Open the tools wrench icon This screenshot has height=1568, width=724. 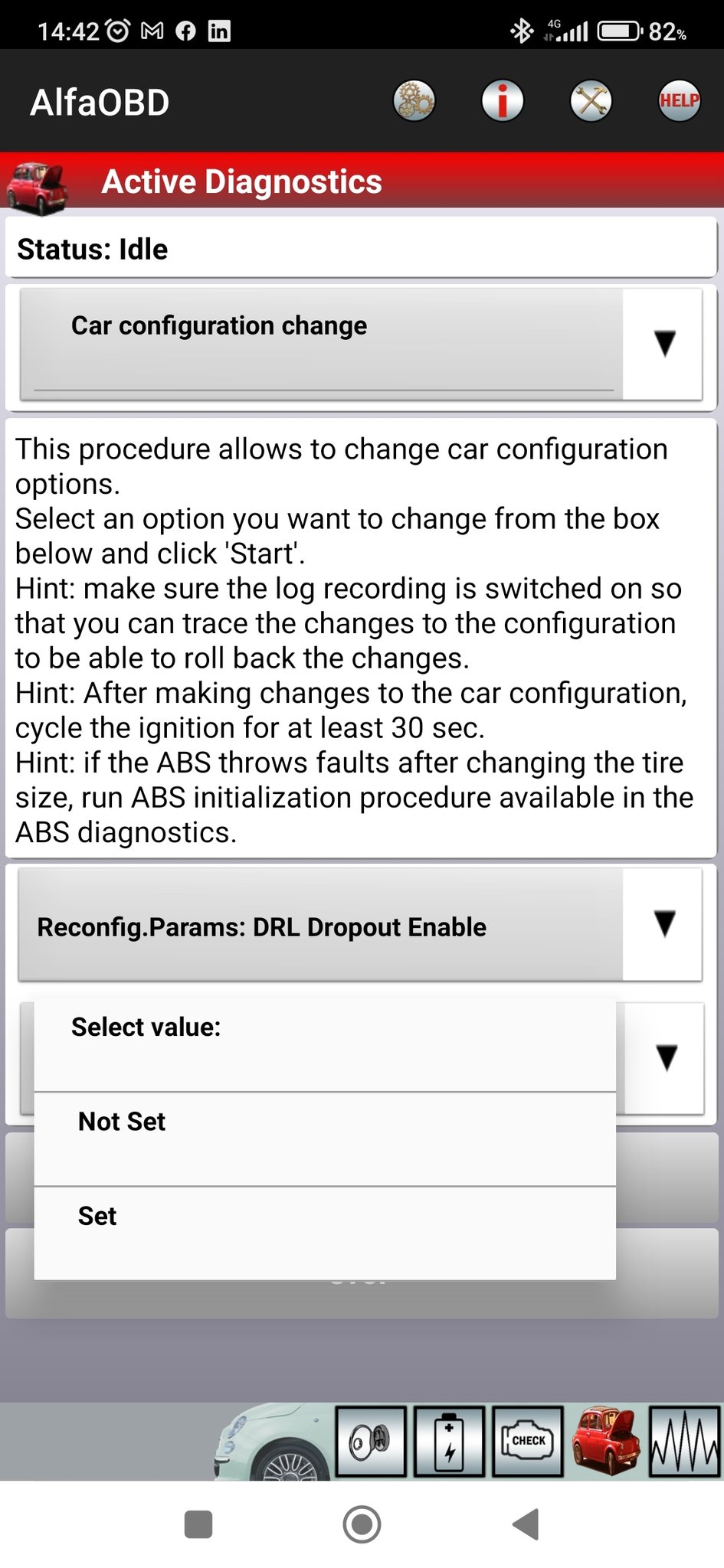point(591,101)
